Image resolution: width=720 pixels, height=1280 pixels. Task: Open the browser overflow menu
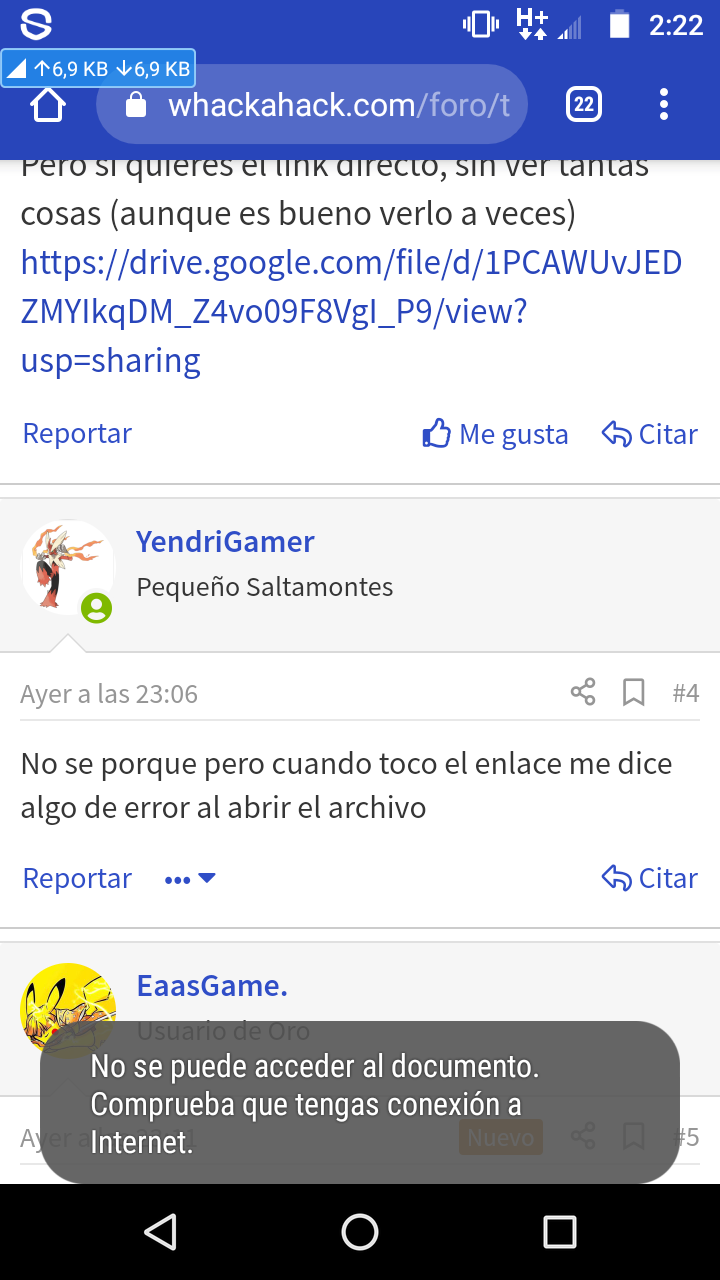(664, 104)
